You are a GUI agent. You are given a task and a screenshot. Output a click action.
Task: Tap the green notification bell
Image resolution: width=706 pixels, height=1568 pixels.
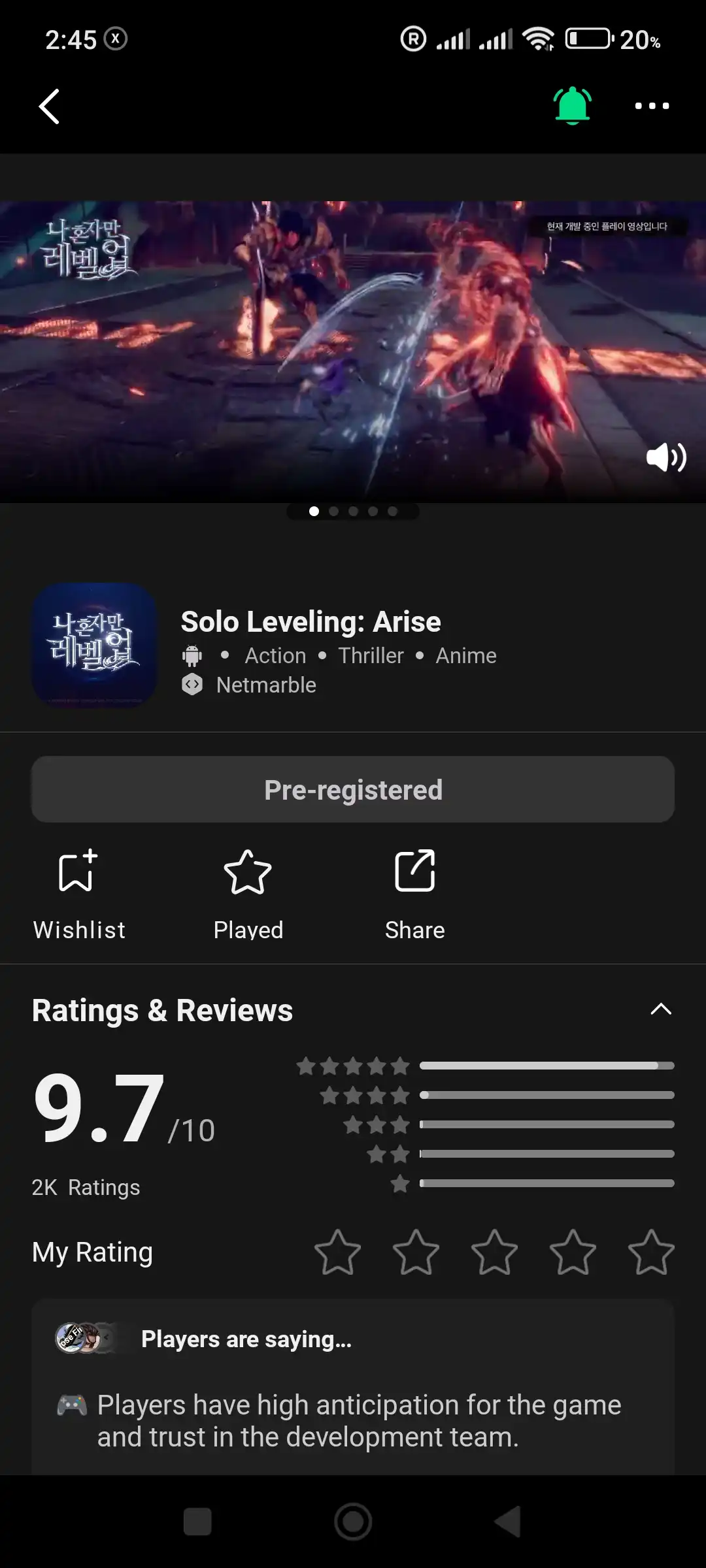click(573, 105)
